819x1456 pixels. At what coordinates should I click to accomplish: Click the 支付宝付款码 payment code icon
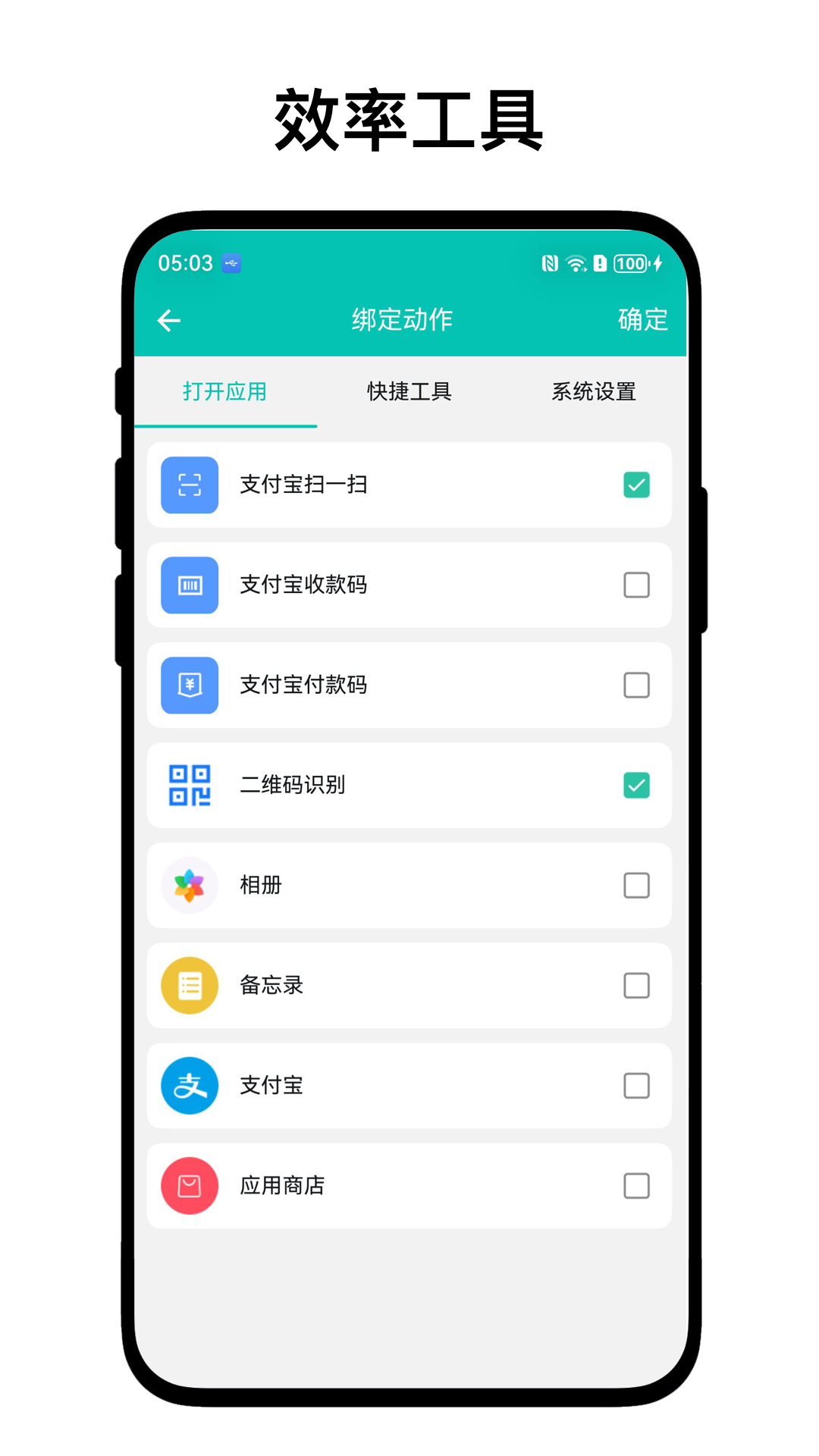click(189, 685)
